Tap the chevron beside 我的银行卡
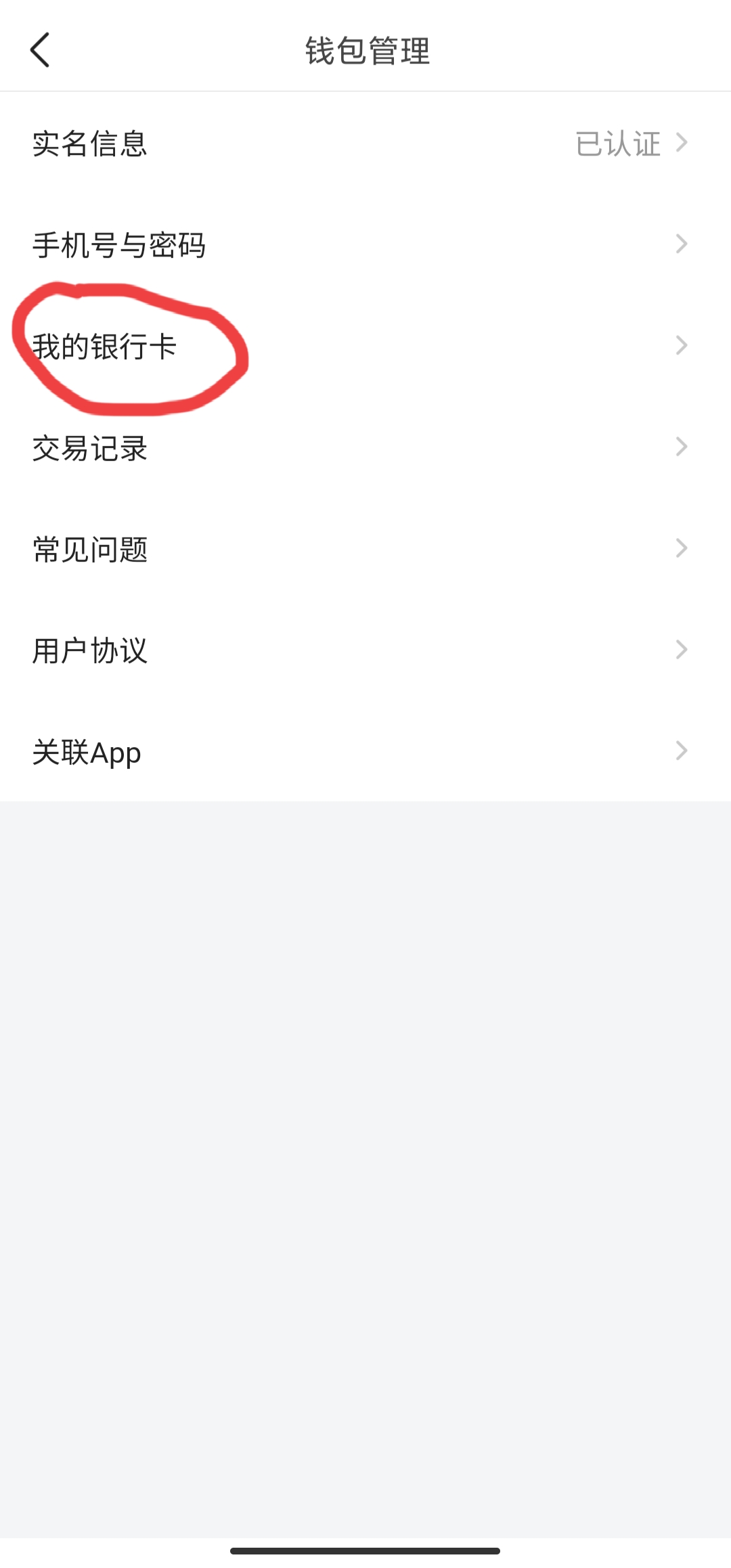 (682, 345)
